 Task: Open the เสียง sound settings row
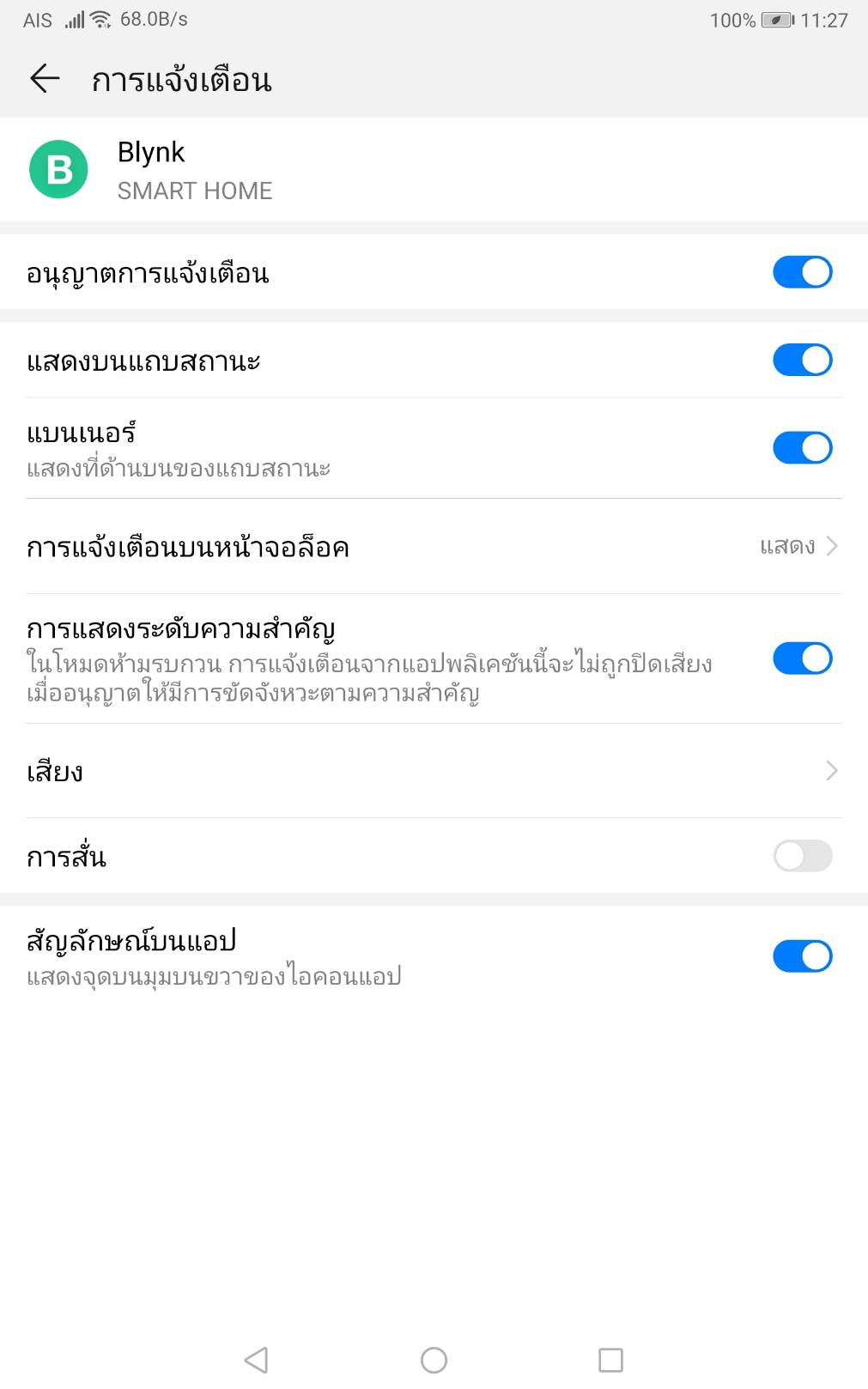pos(434,771)
